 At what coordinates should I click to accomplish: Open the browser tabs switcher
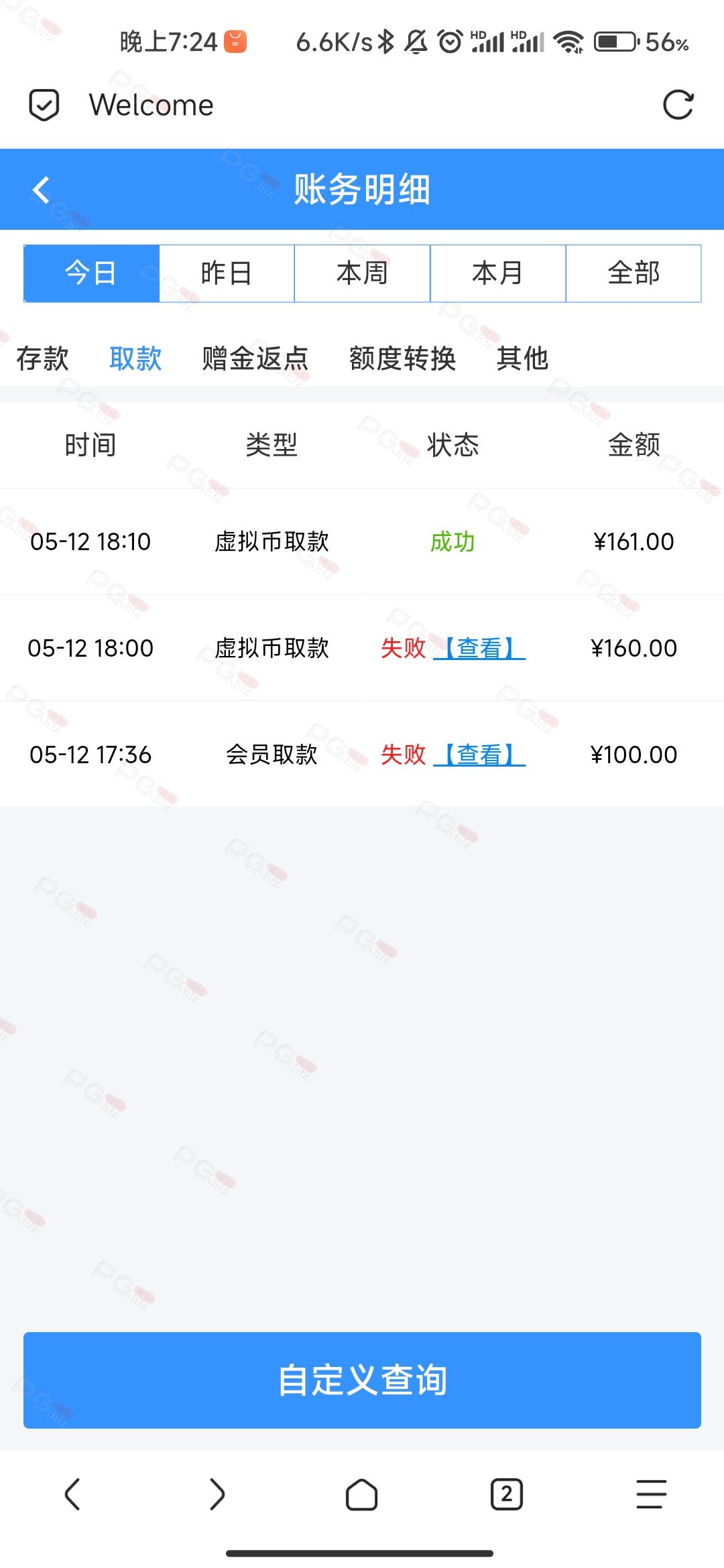tap(507, 1494)
